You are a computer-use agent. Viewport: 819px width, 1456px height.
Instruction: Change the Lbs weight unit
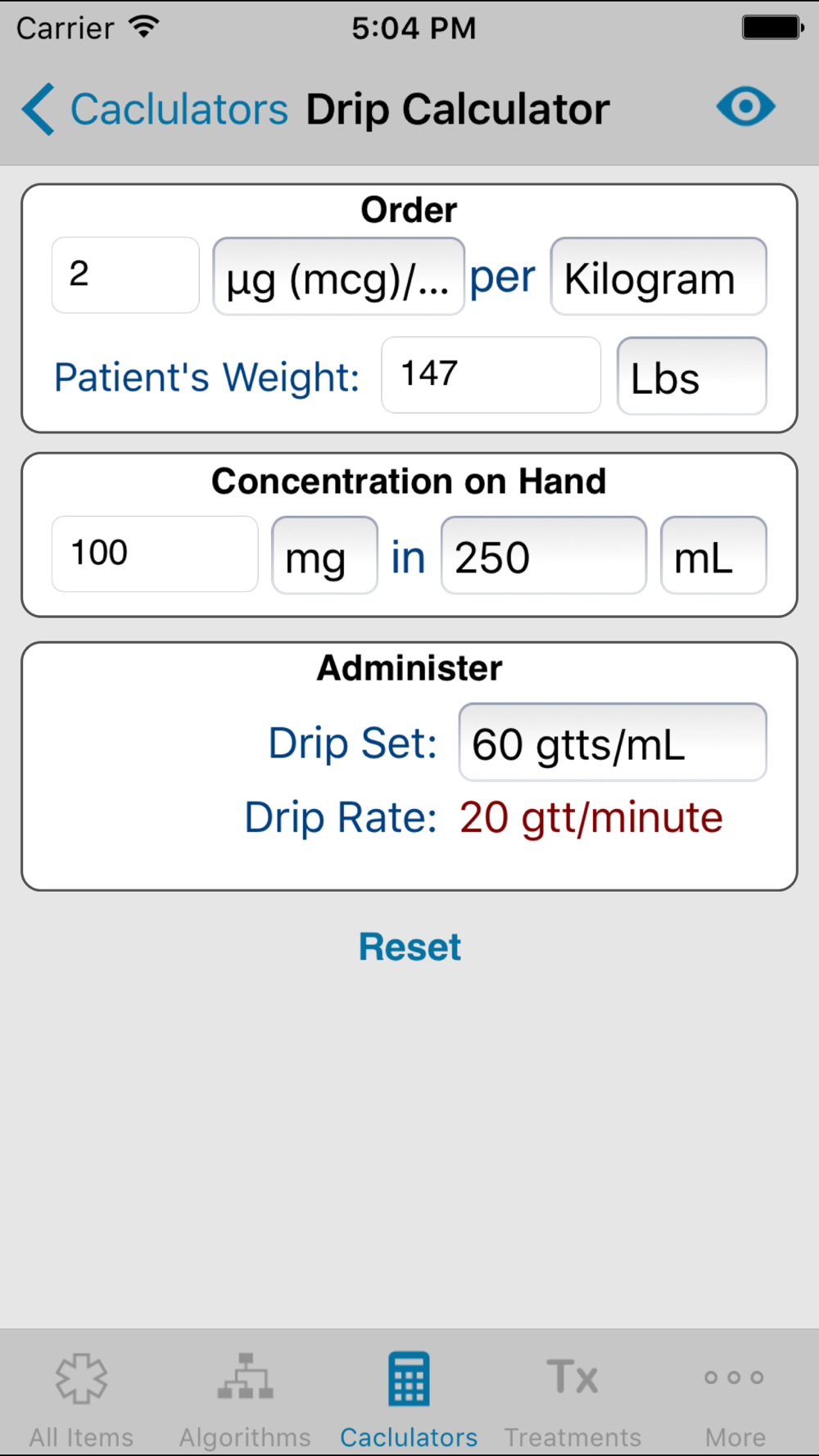click(691, 377)
